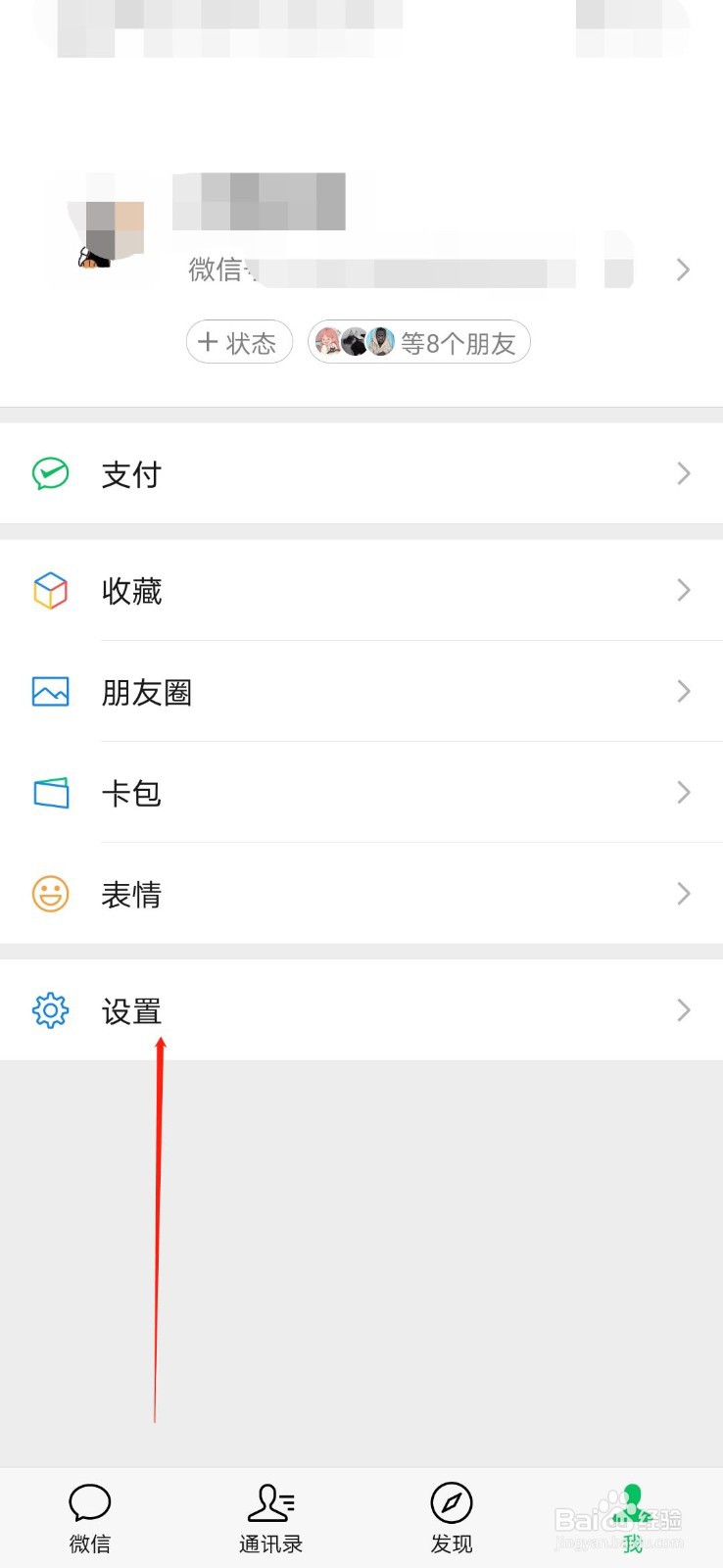Open the 收藏 row chevron
Image resolution: width=723 pixels, height=1568 pixels.
click(683, 590)
